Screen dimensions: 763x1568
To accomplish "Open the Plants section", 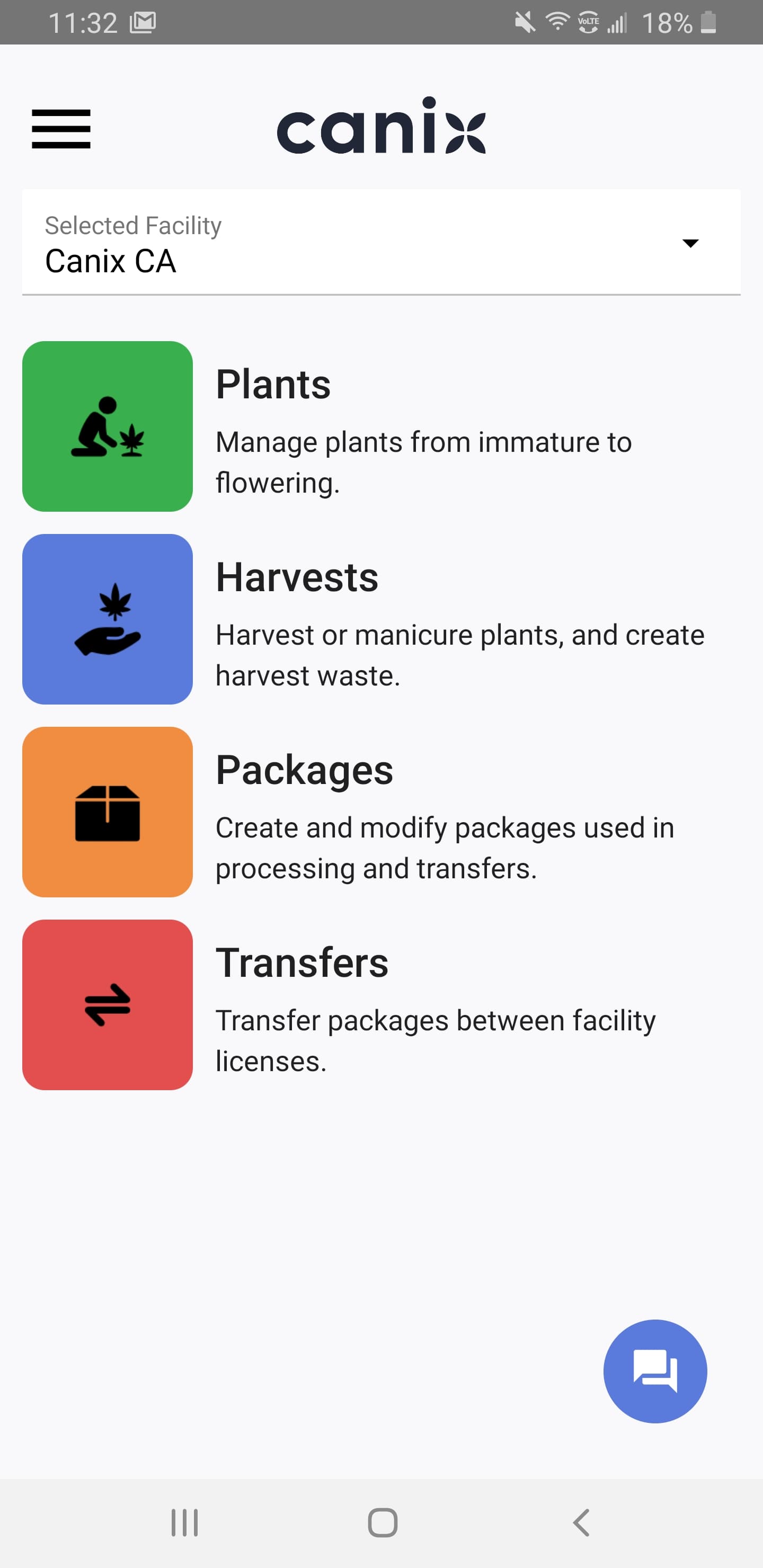I will point(108,426).
